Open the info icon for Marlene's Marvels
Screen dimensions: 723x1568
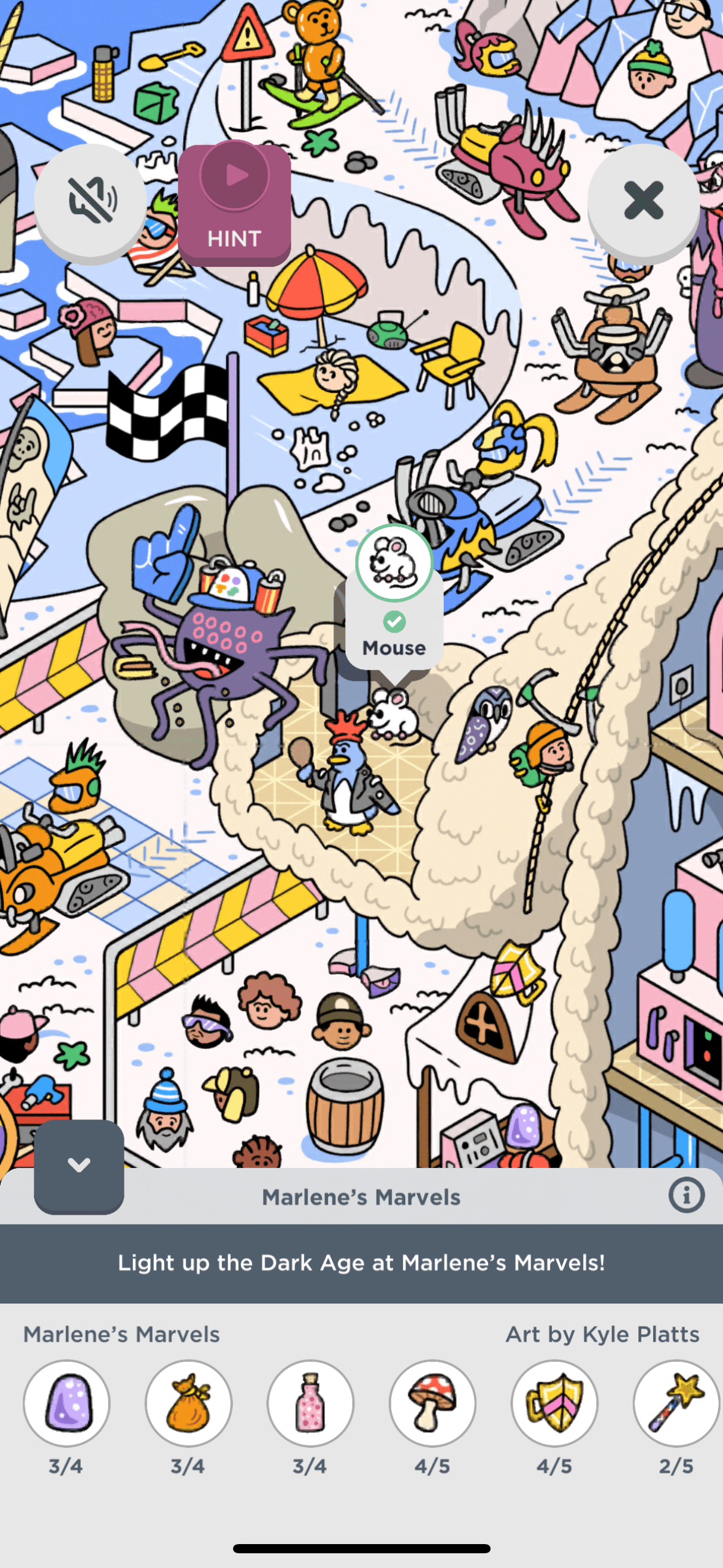click(686, 1196)
